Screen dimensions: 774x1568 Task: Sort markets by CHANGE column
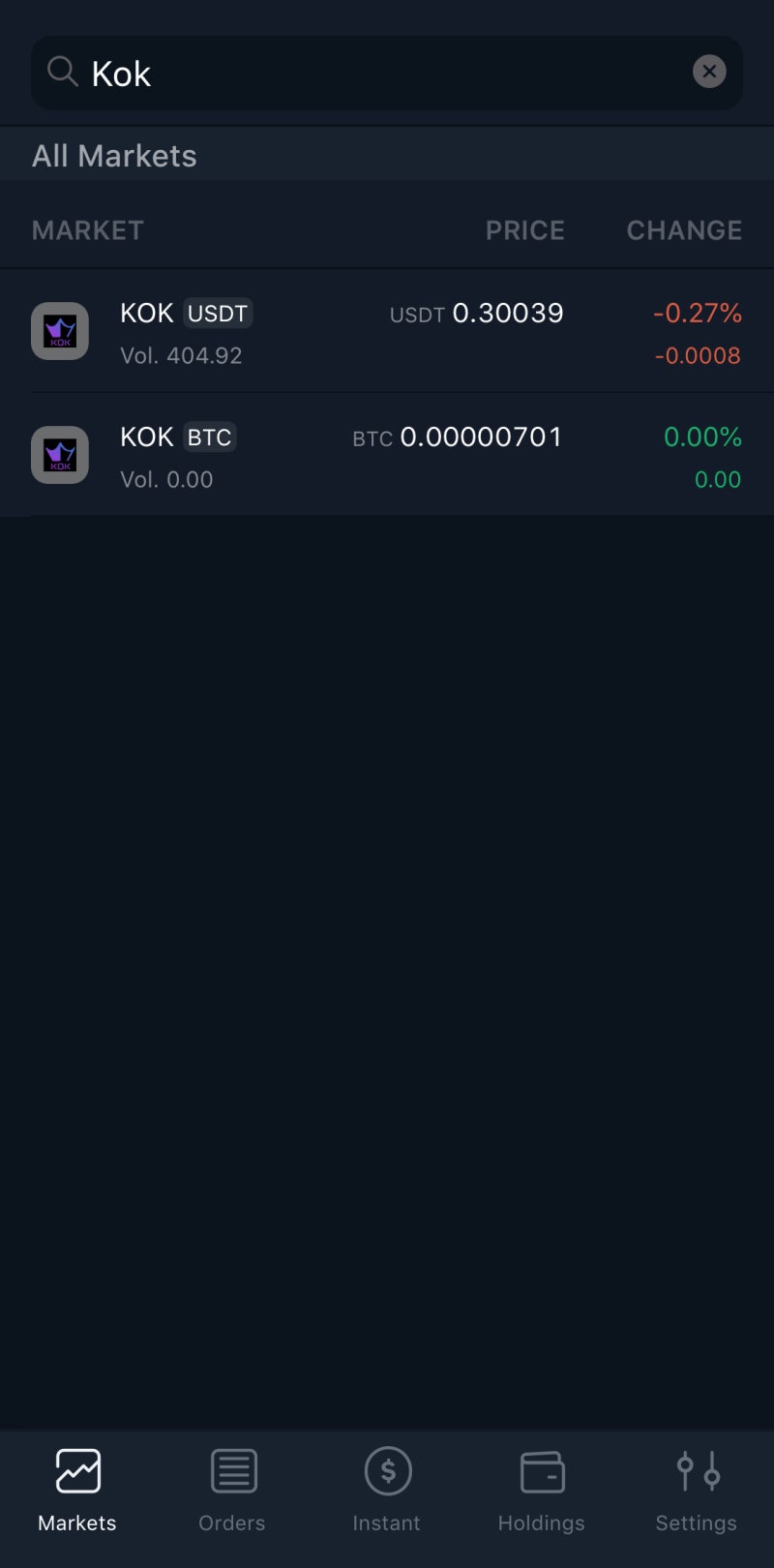683,229
